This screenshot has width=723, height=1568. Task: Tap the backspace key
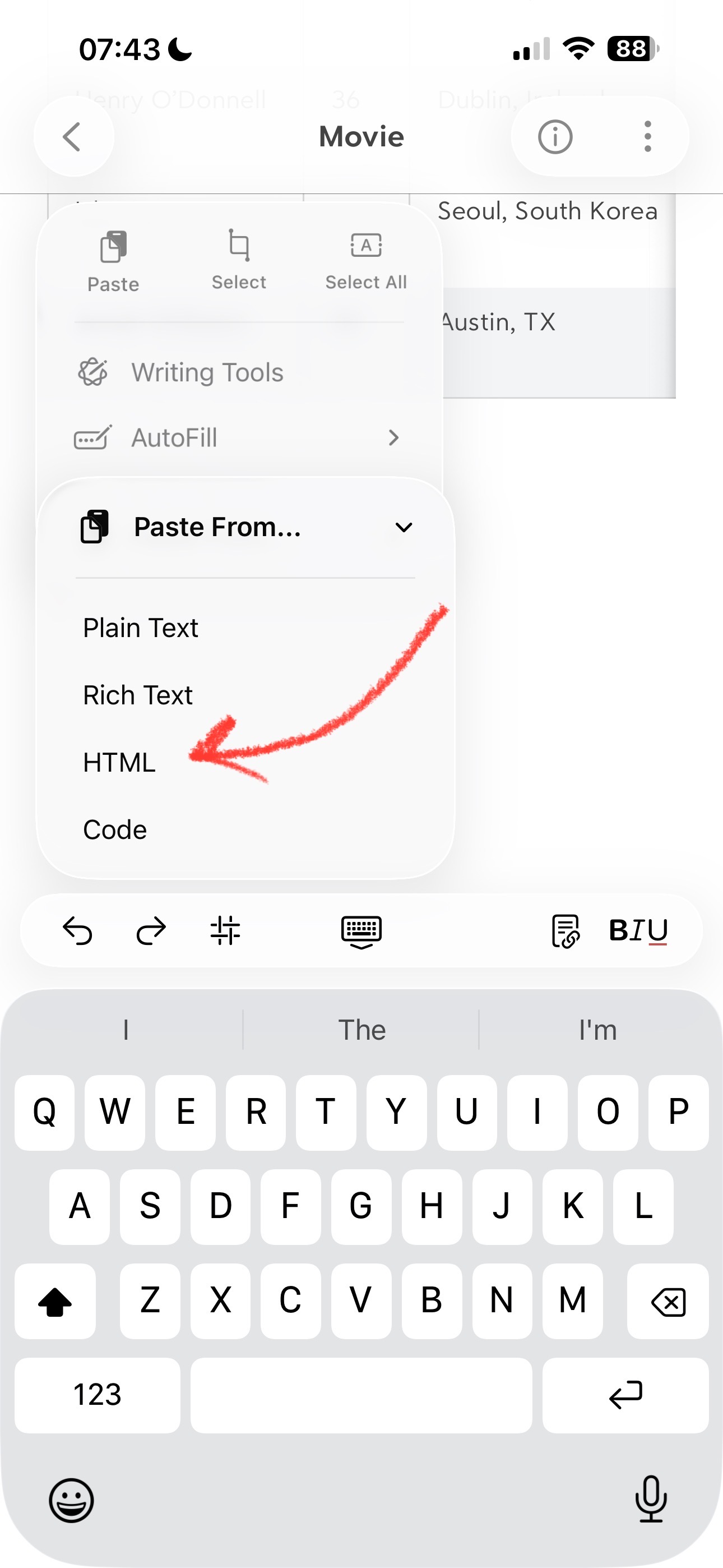668,1301
